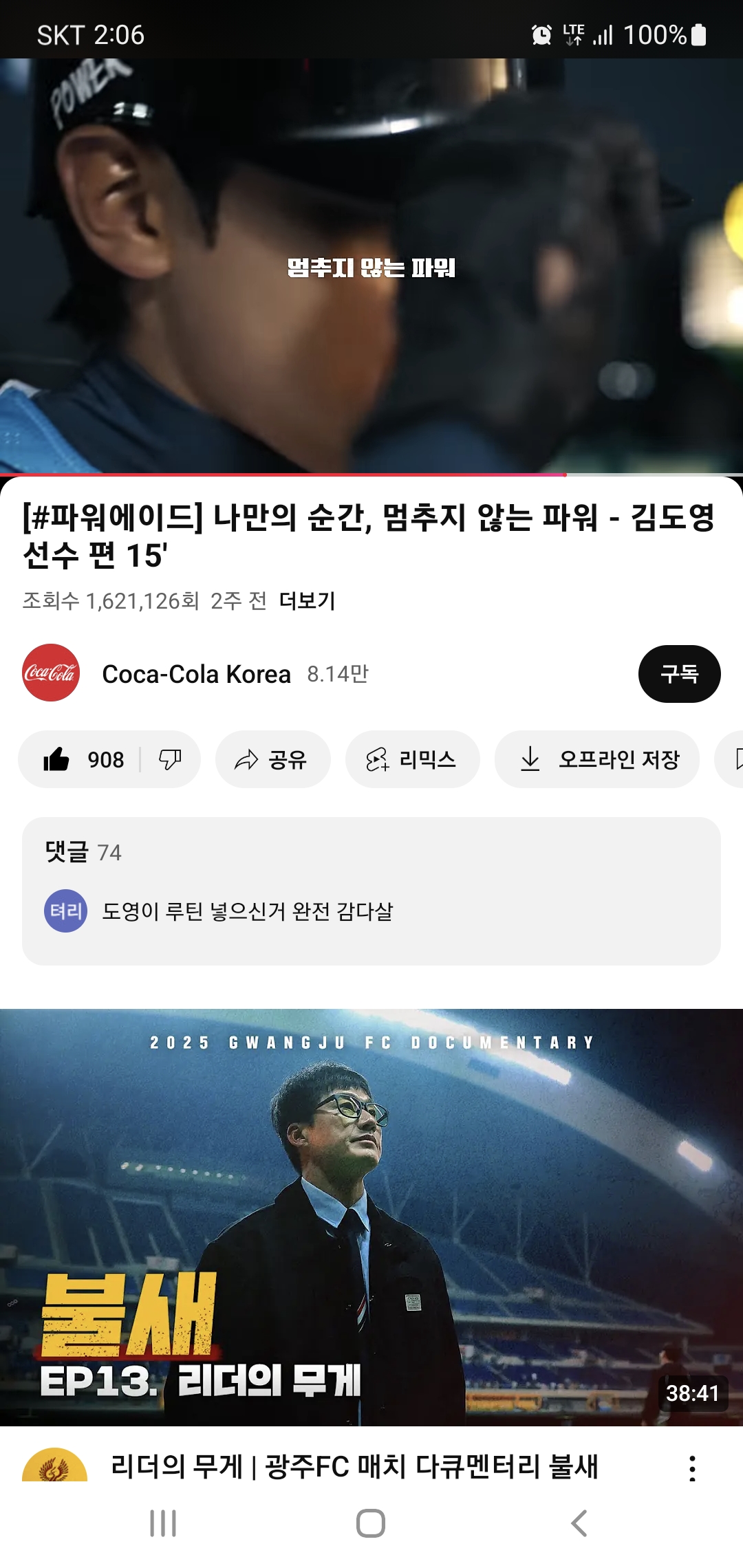
Task: Play the 불새 EP13 Gwangju FC documentary
Action: [371, 1216]
